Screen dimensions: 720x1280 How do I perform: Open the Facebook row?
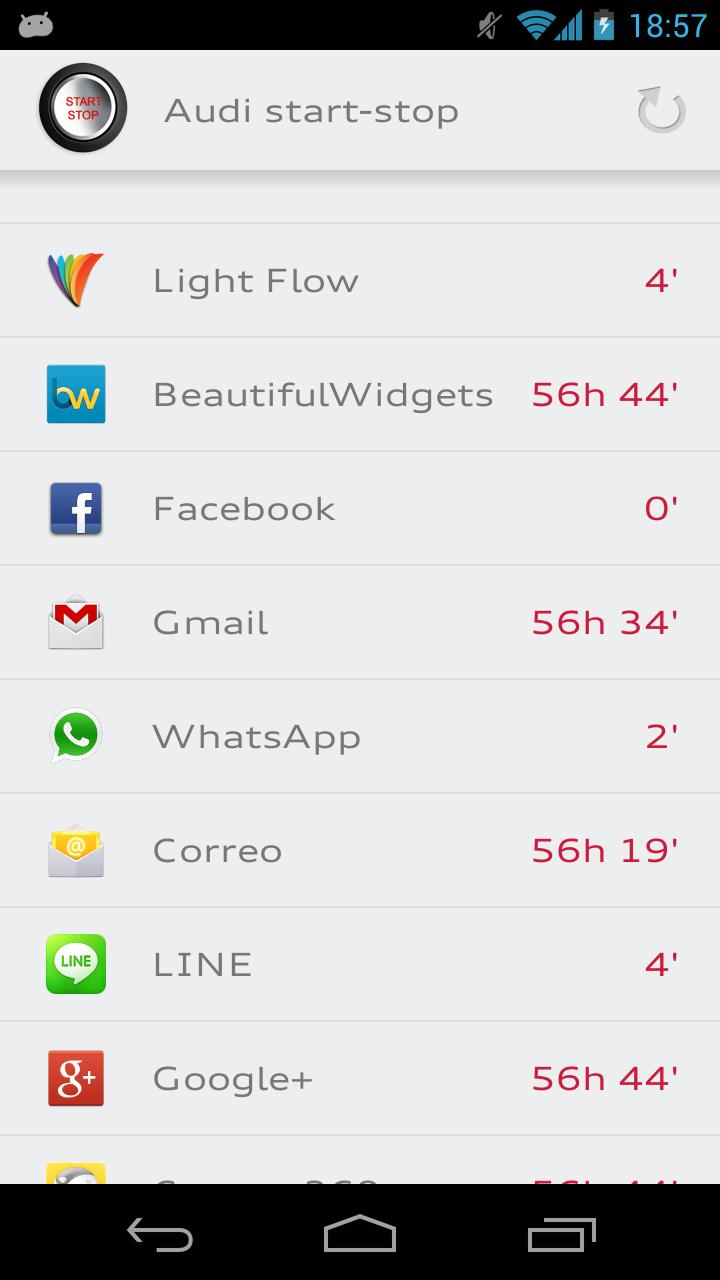pos(360,509)
